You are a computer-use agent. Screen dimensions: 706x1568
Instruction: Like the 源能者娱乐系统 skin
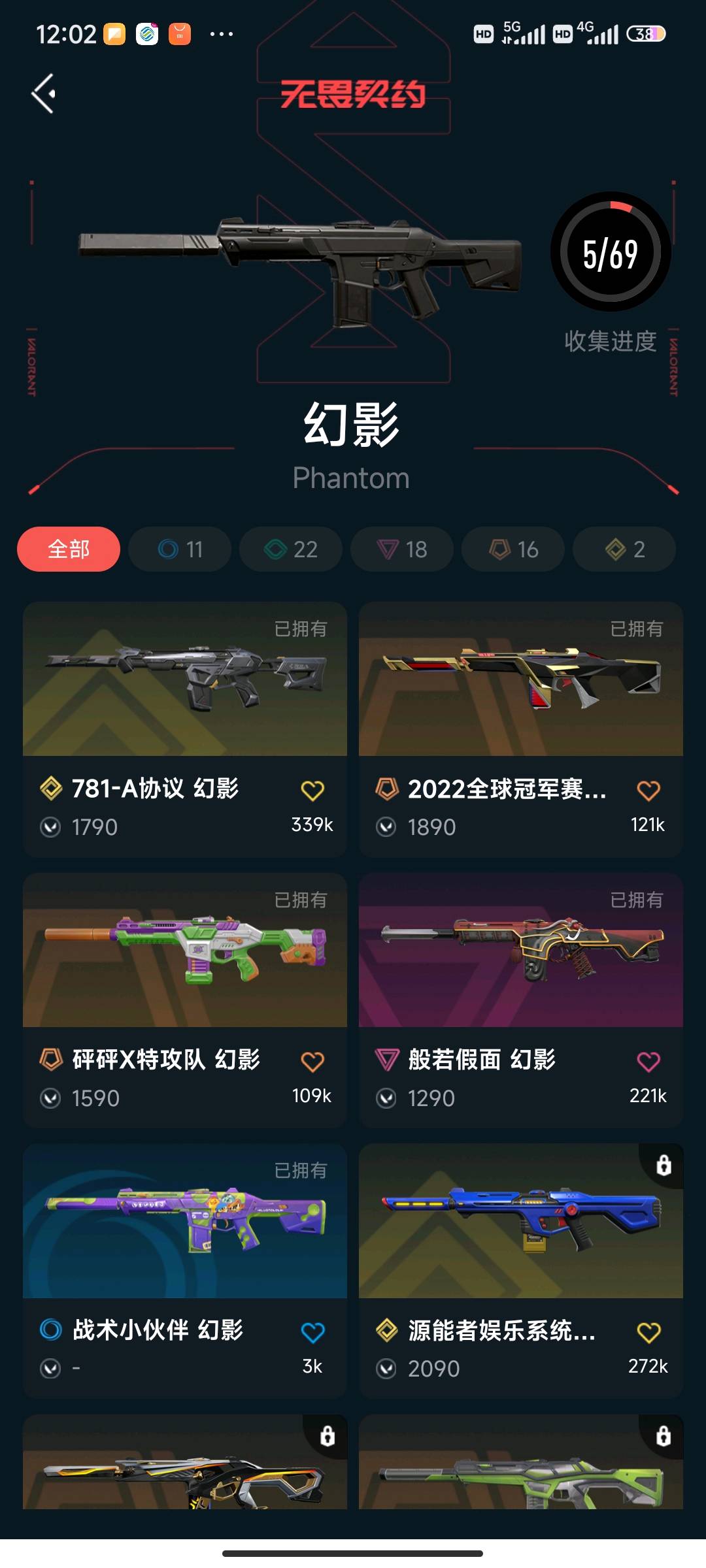pyautogui.click(x=648, y=1332)
